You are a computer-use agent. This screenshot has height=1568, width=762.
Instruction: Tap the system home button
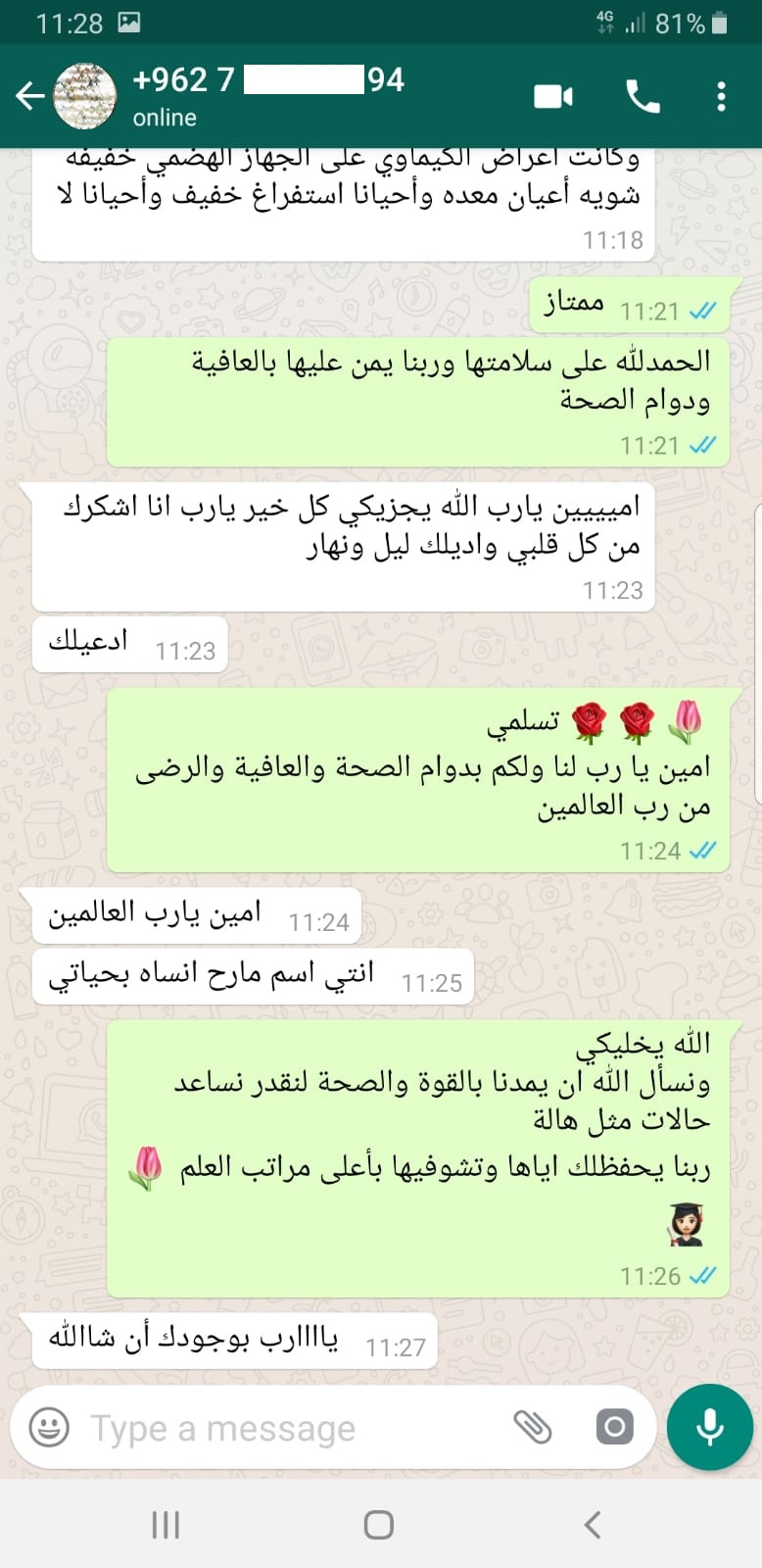click(379, 1525)
